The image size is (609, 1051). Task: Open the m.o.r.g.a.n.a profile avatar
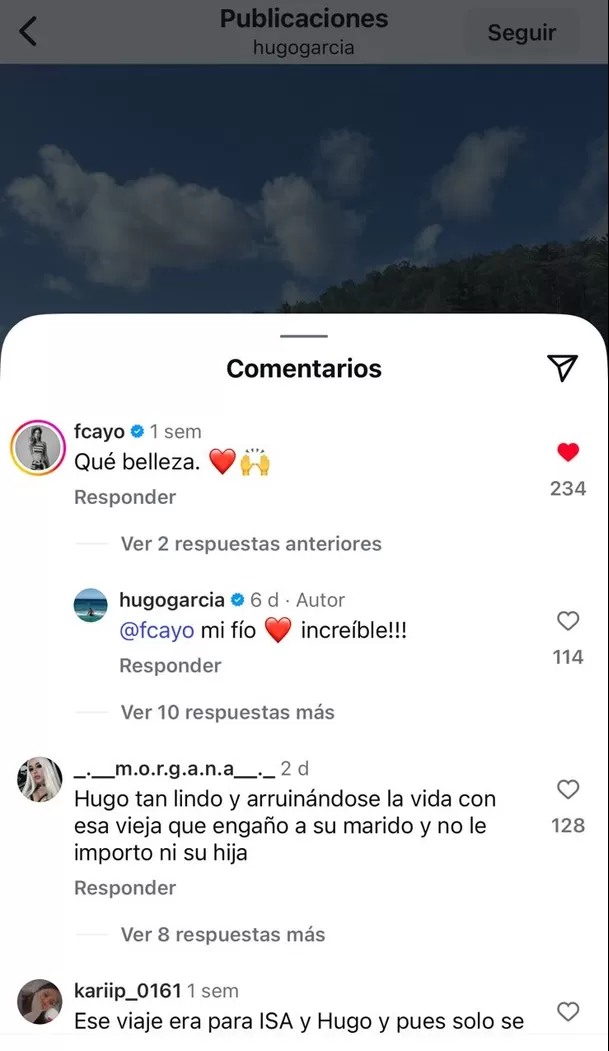(40, 779)
